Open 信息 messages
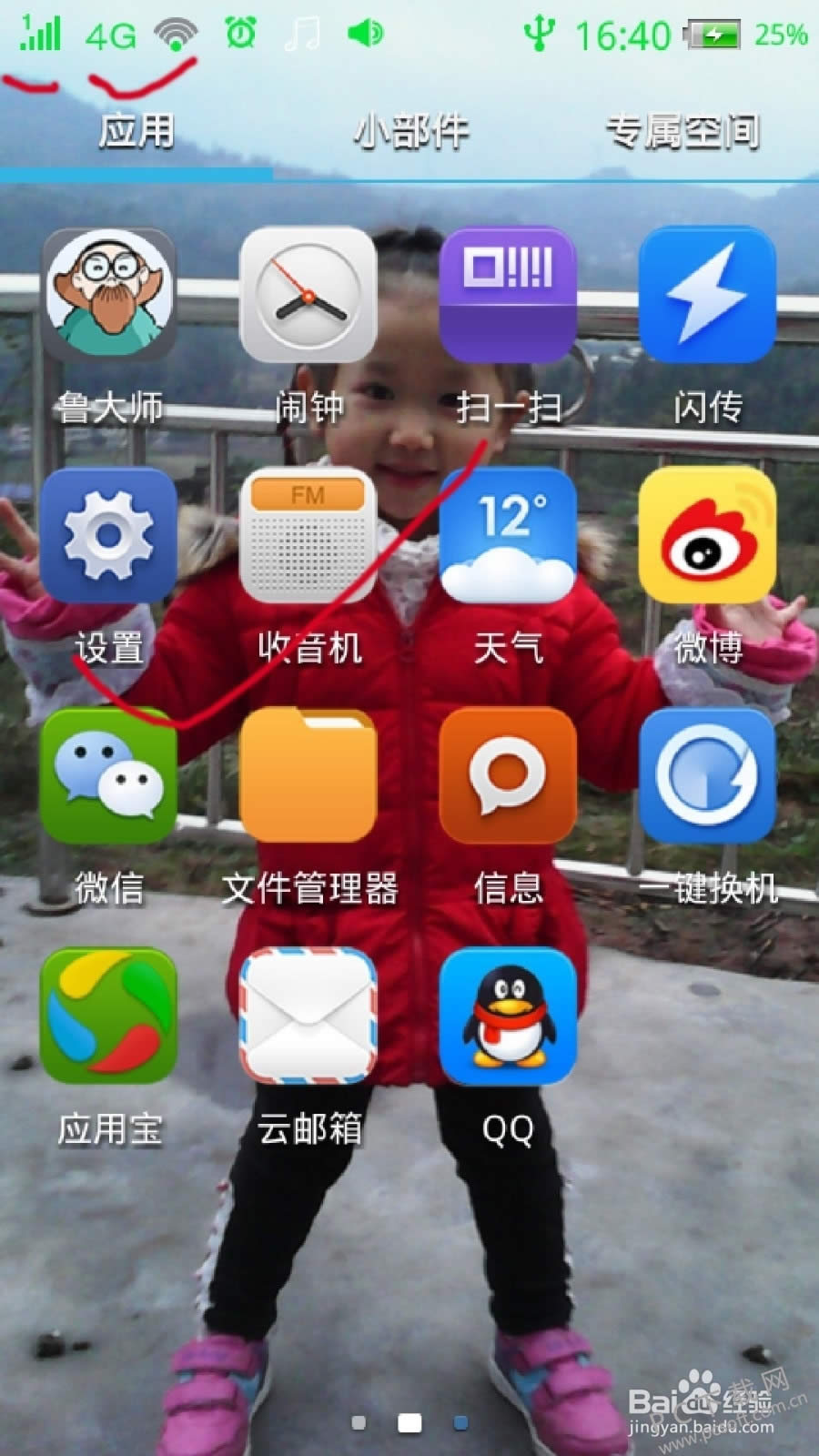Viewport: 819px width, 1456px height. click(x=508, y=776)
